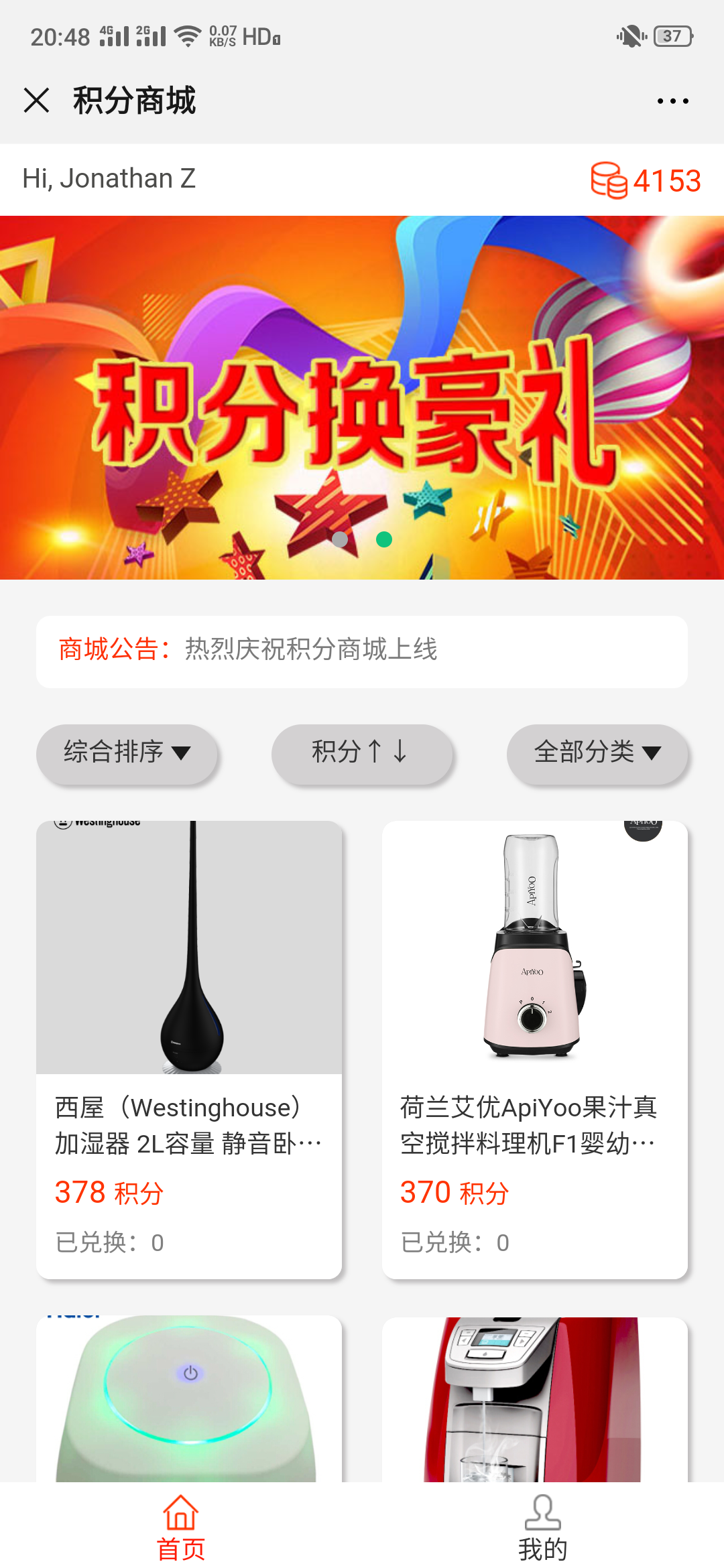Open the 积分换豪礼 promotional banner

pyautogui.click(x=362, y=397)
